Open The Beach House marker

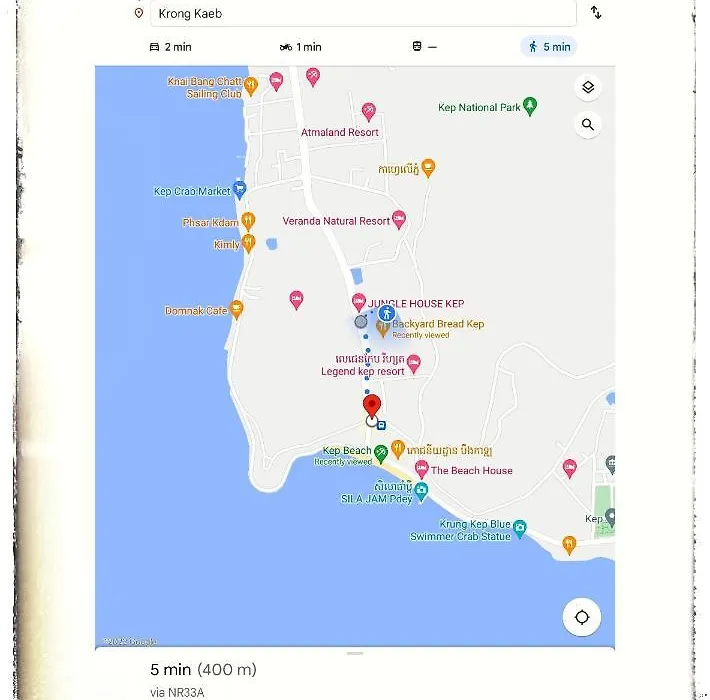[422, 470]
